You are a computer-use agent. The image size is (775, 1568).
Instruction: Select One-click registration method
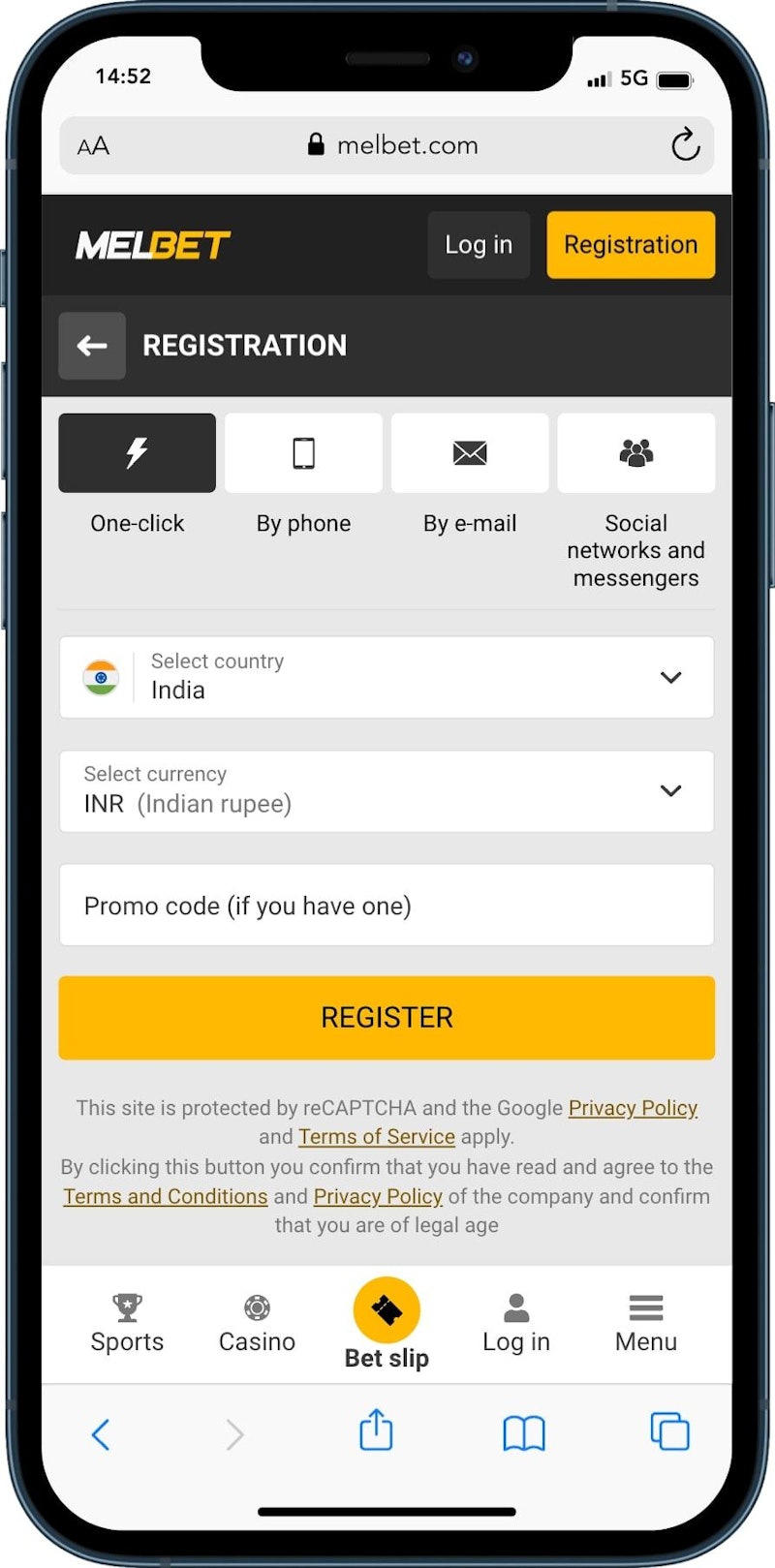[x=137, y=453]
